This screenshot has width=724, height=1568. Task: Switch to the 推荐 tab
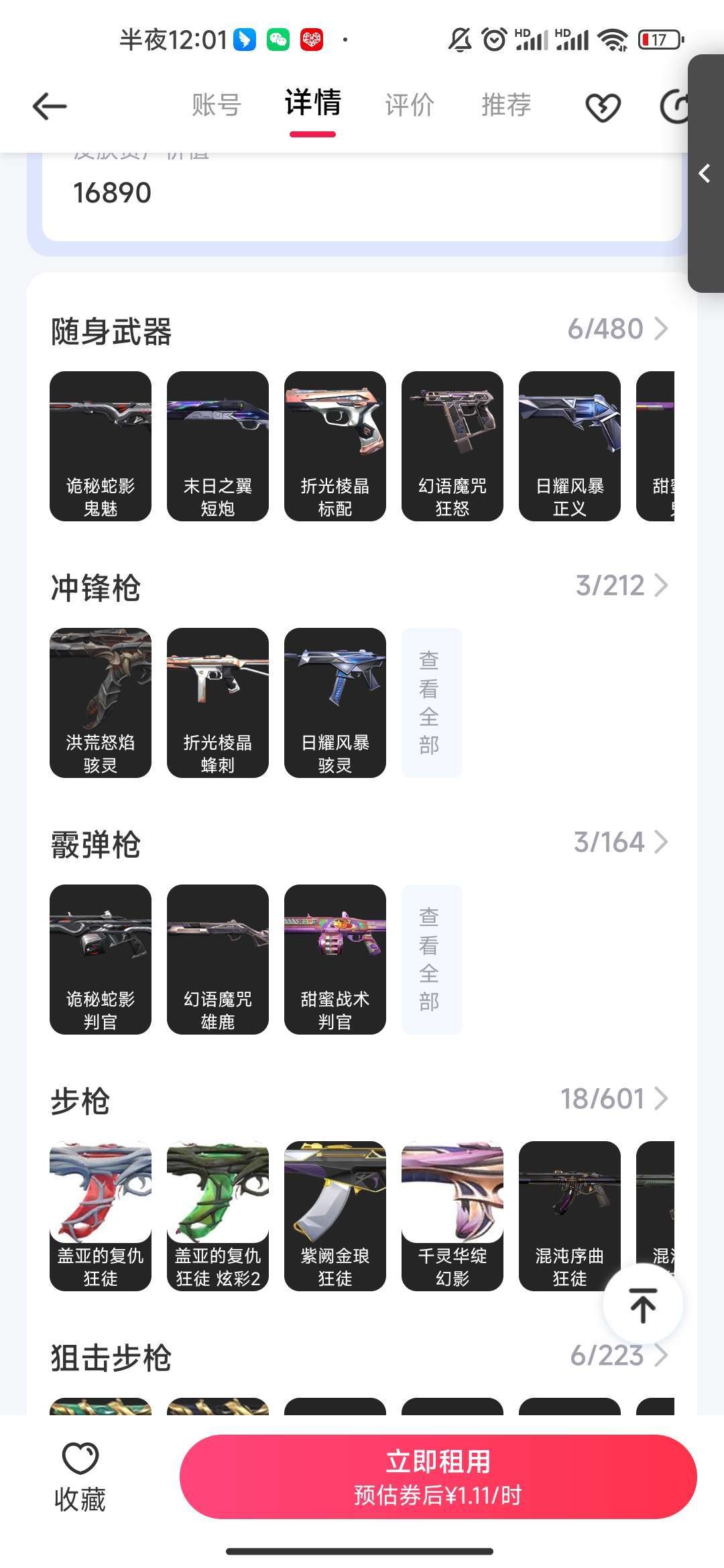pos(506,105)
